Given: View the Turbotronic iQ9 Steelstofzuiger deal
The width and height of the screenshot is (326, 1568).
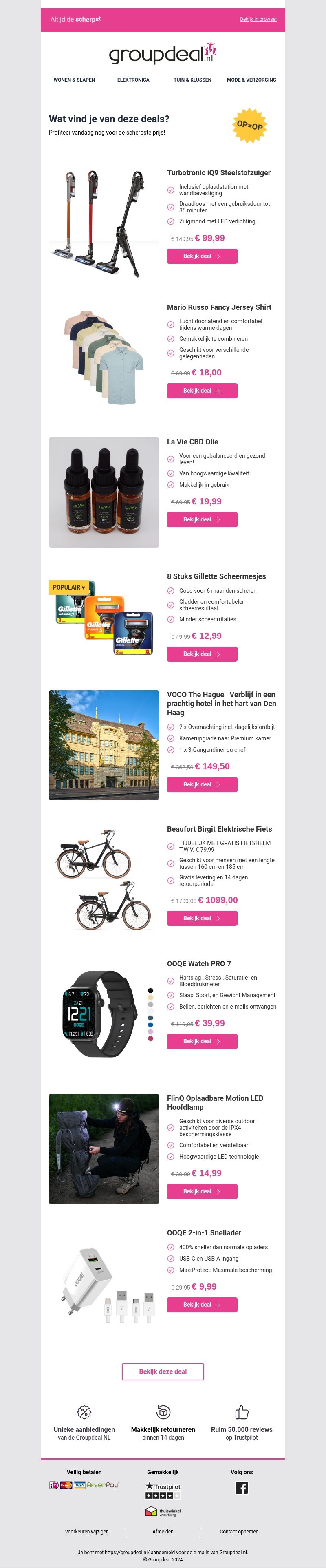Looking at the screenshot, I should tap(202, 256).
